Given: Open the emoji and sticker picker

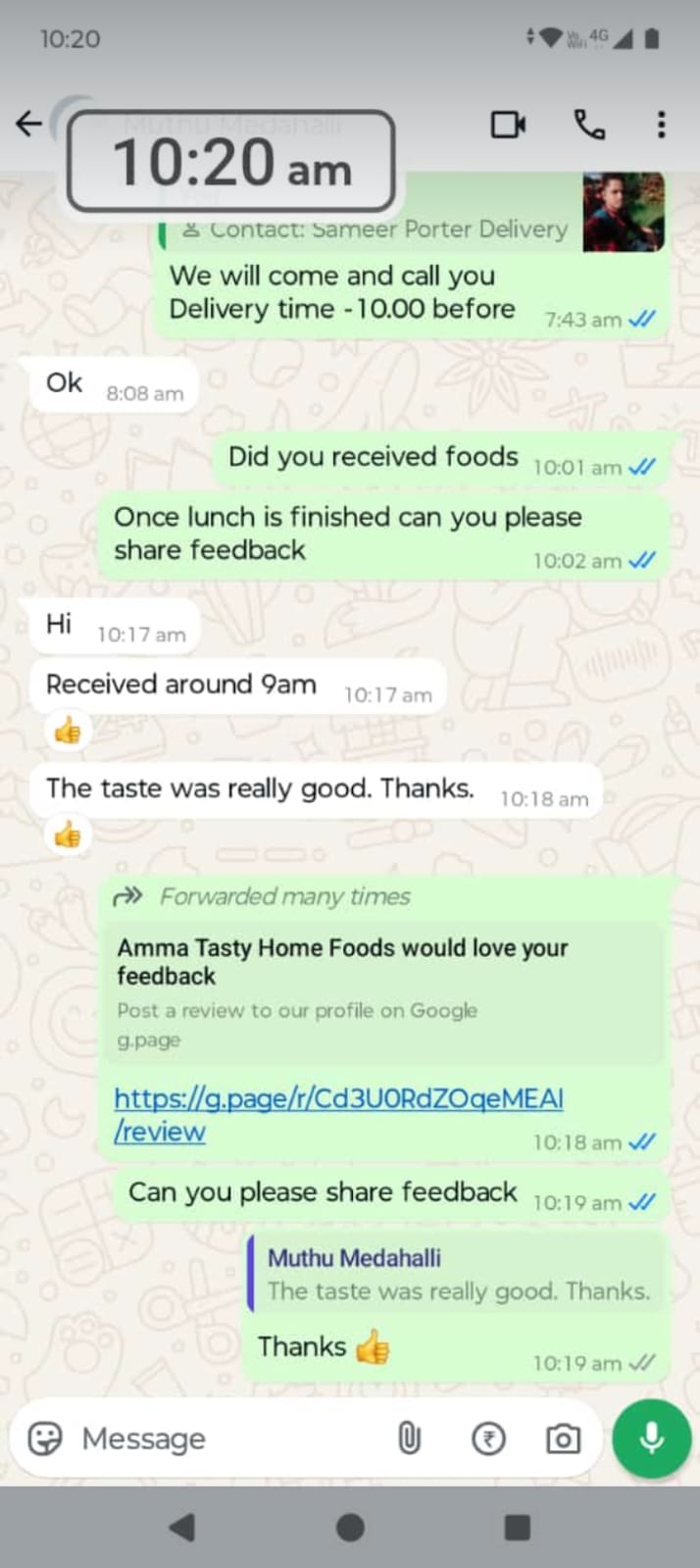Looking at the screenshot, I should [x=45, y=1439].
